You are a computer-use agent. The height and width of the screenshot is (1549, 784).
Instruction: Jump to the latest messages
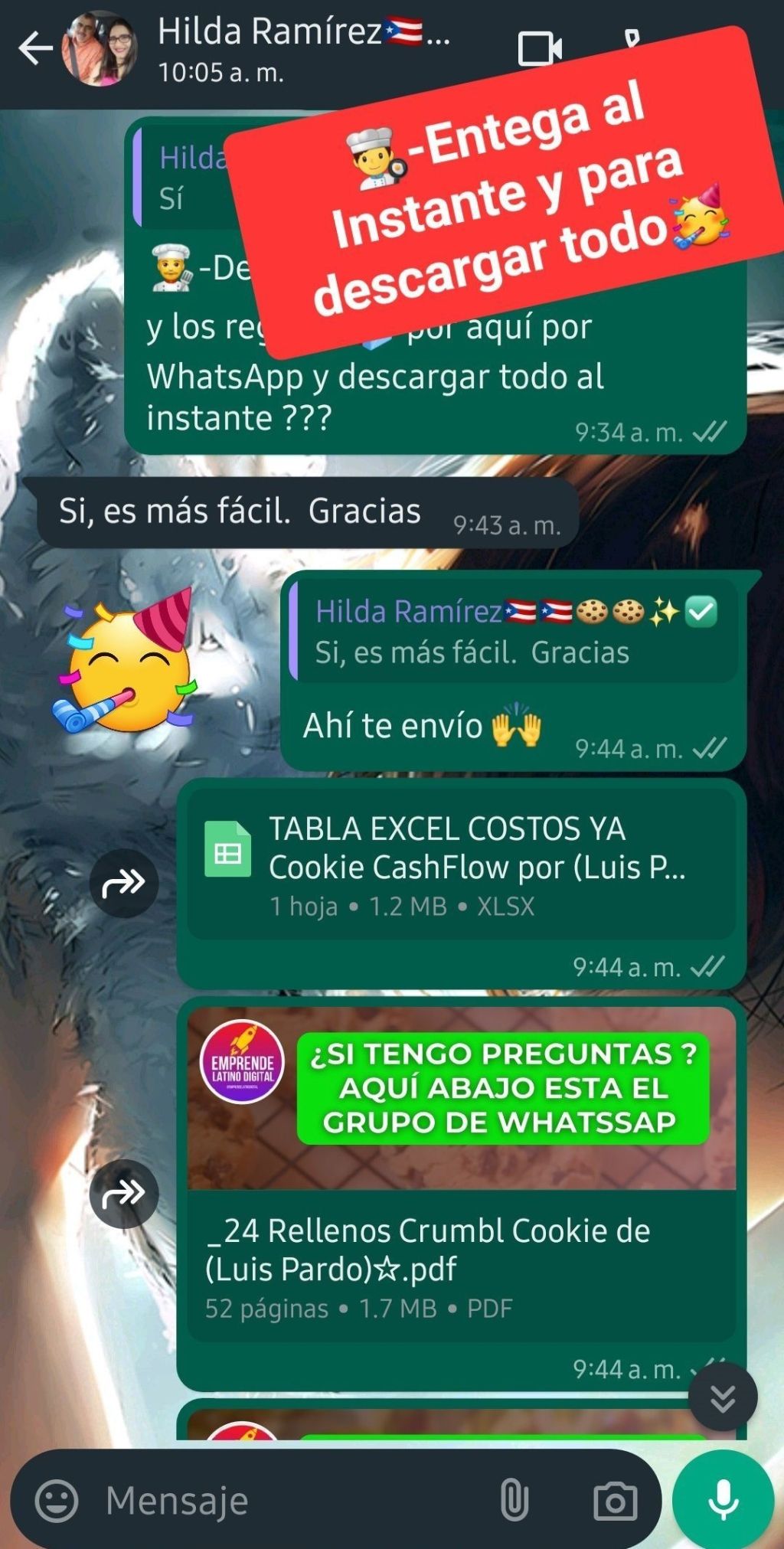coord(723,1397)
